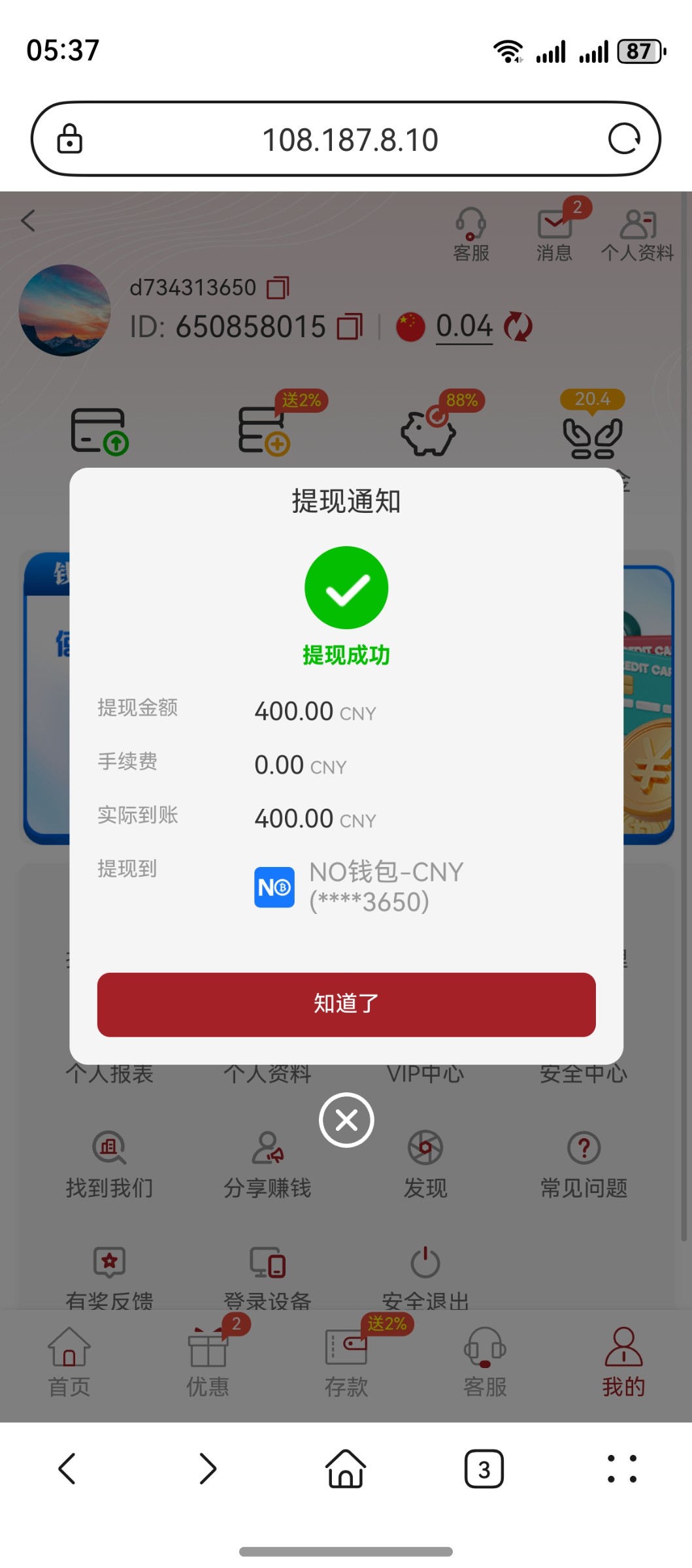Tap the browser address bar
The height and width of the screenshot is (1568, 692).
point(350,139)
